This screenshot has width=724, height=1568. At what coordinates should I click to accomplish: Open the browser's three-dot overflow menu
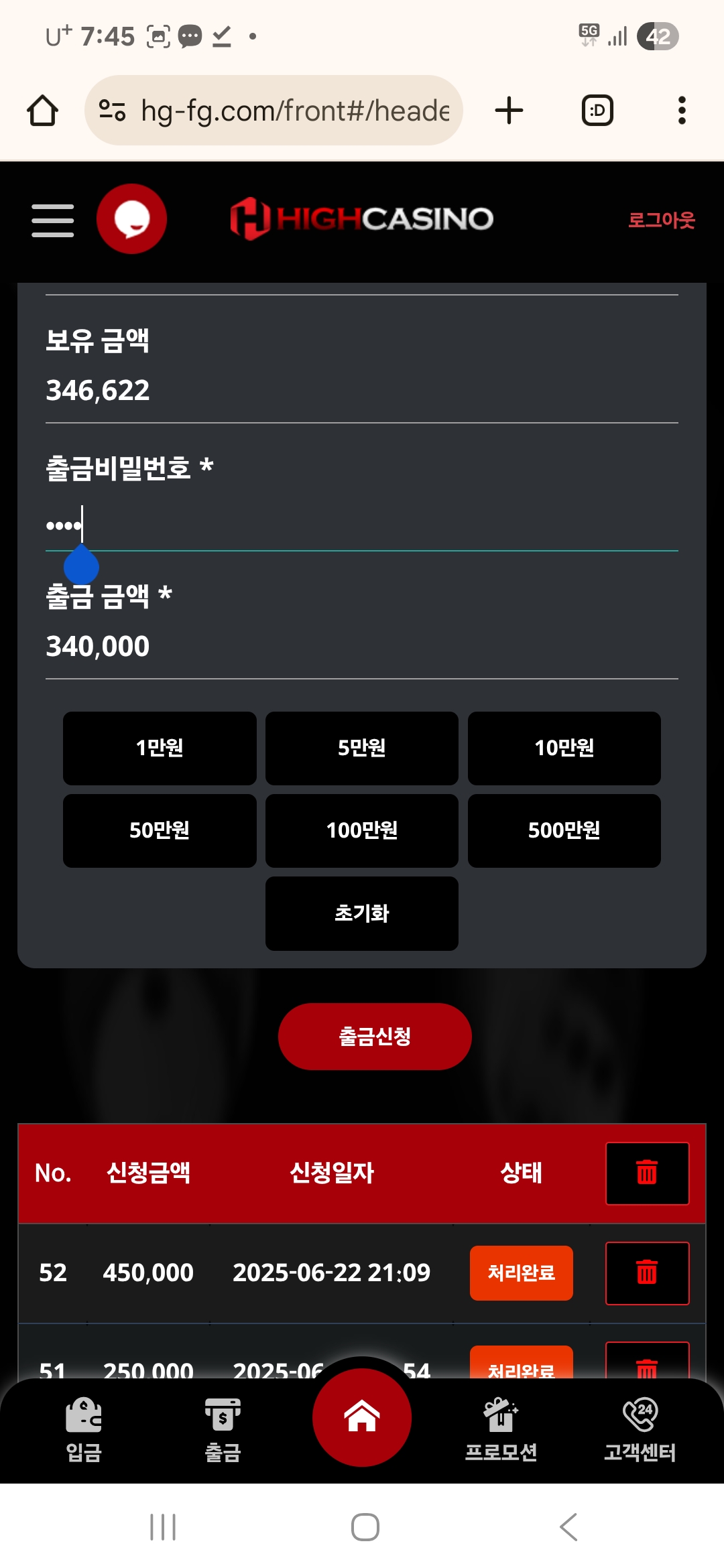(682, 111)
